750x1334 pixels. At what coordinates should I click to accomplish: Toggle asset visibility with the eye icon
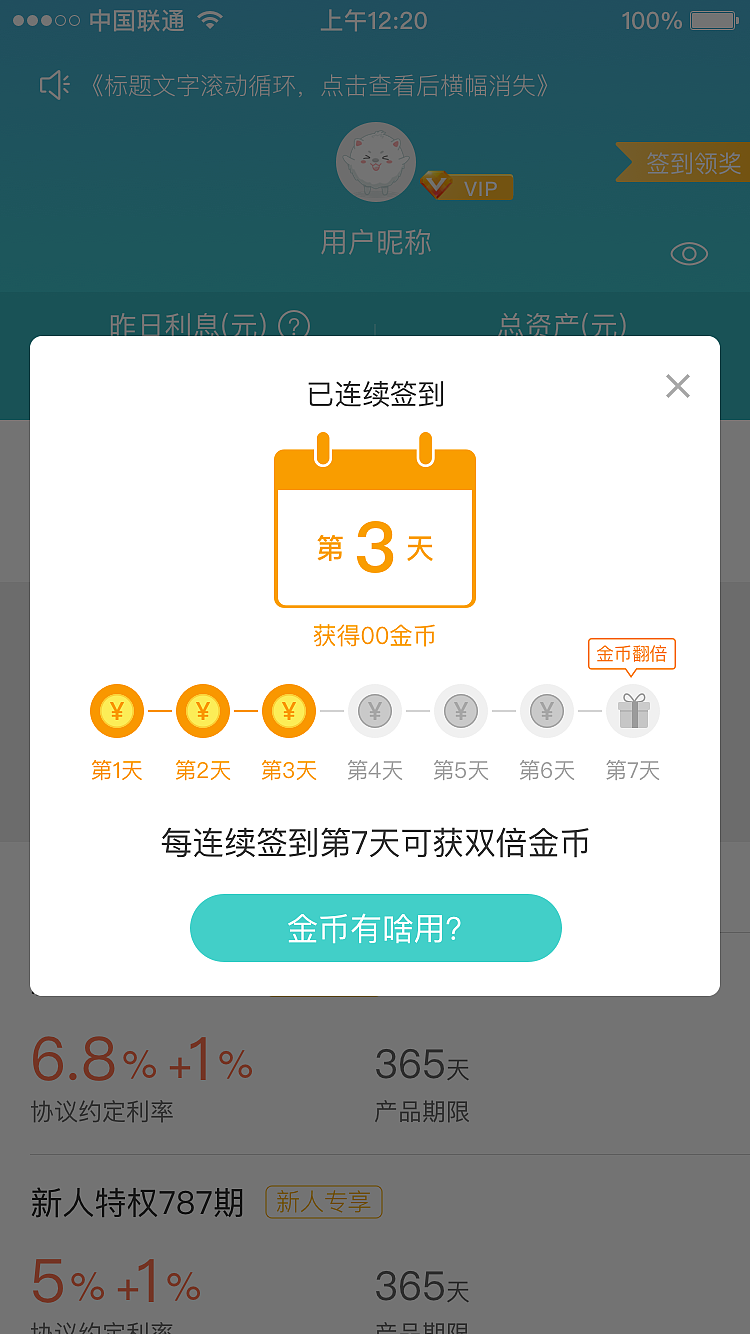point(688,253)
